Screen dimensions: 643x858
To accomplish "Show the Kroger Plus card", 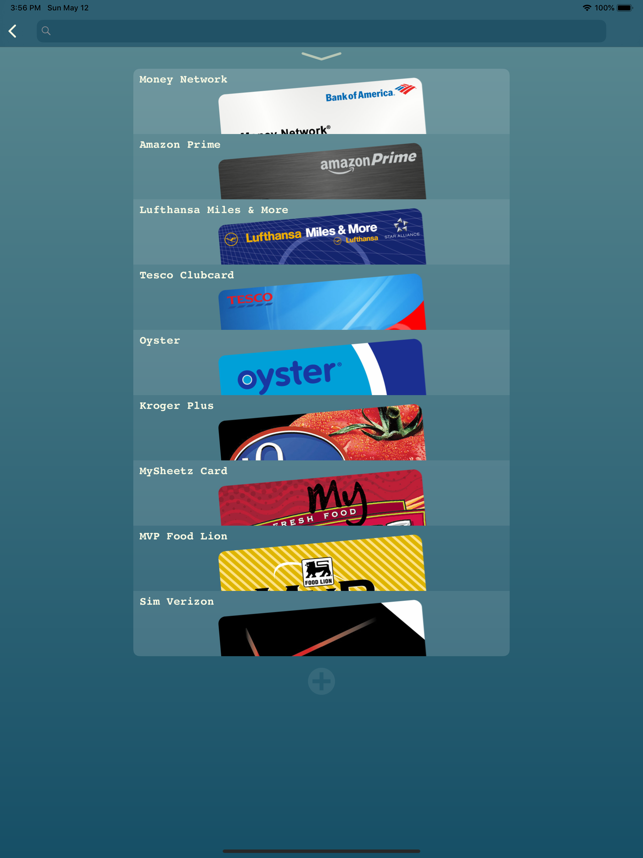I will (321, 429).
